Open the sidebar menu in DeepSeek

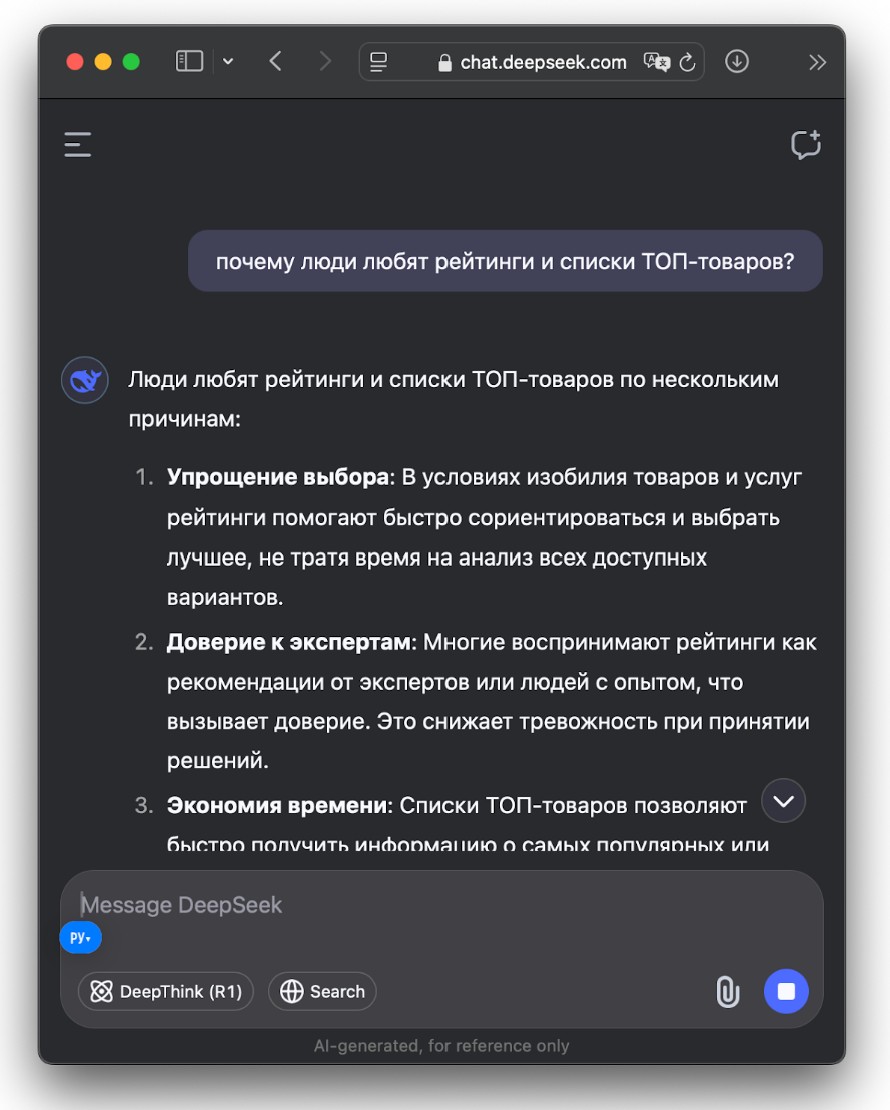(x=78, y=145)
